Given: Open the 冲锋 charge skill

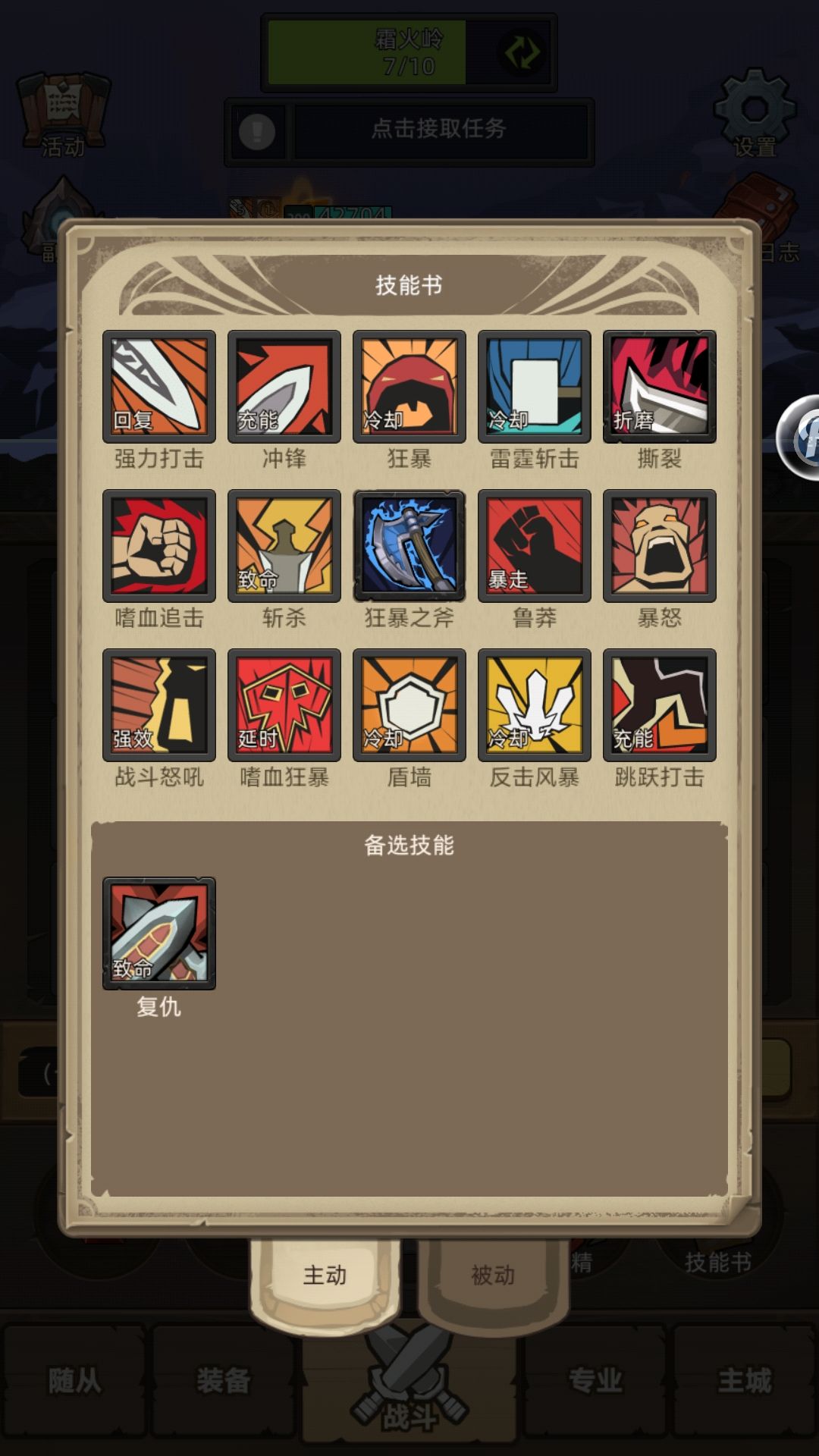Looking at the screenshot, I should coord(284,388).
